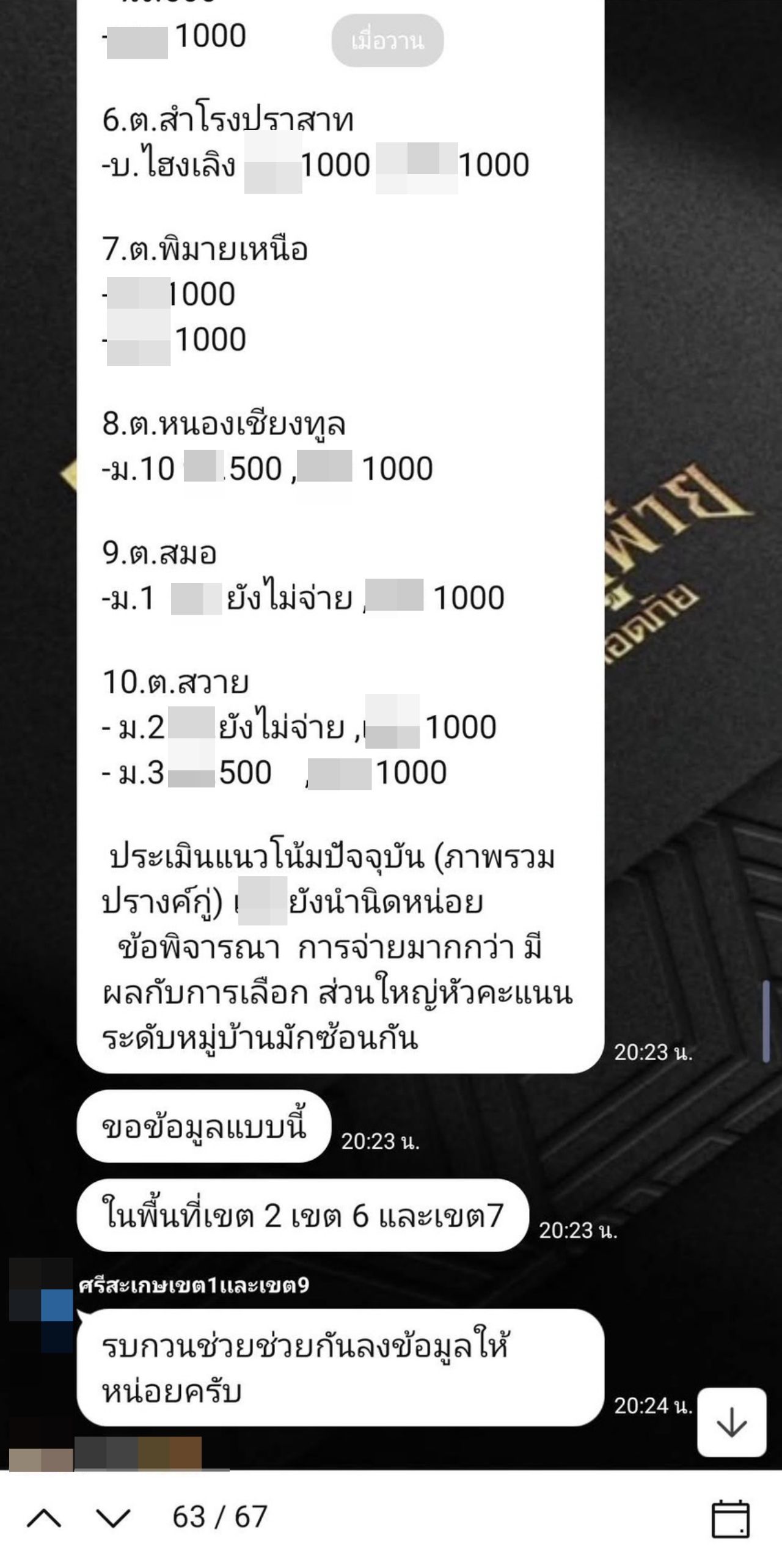Jump to the next search result
This screenshot has width=782, height=1568.
[114, 1518]
